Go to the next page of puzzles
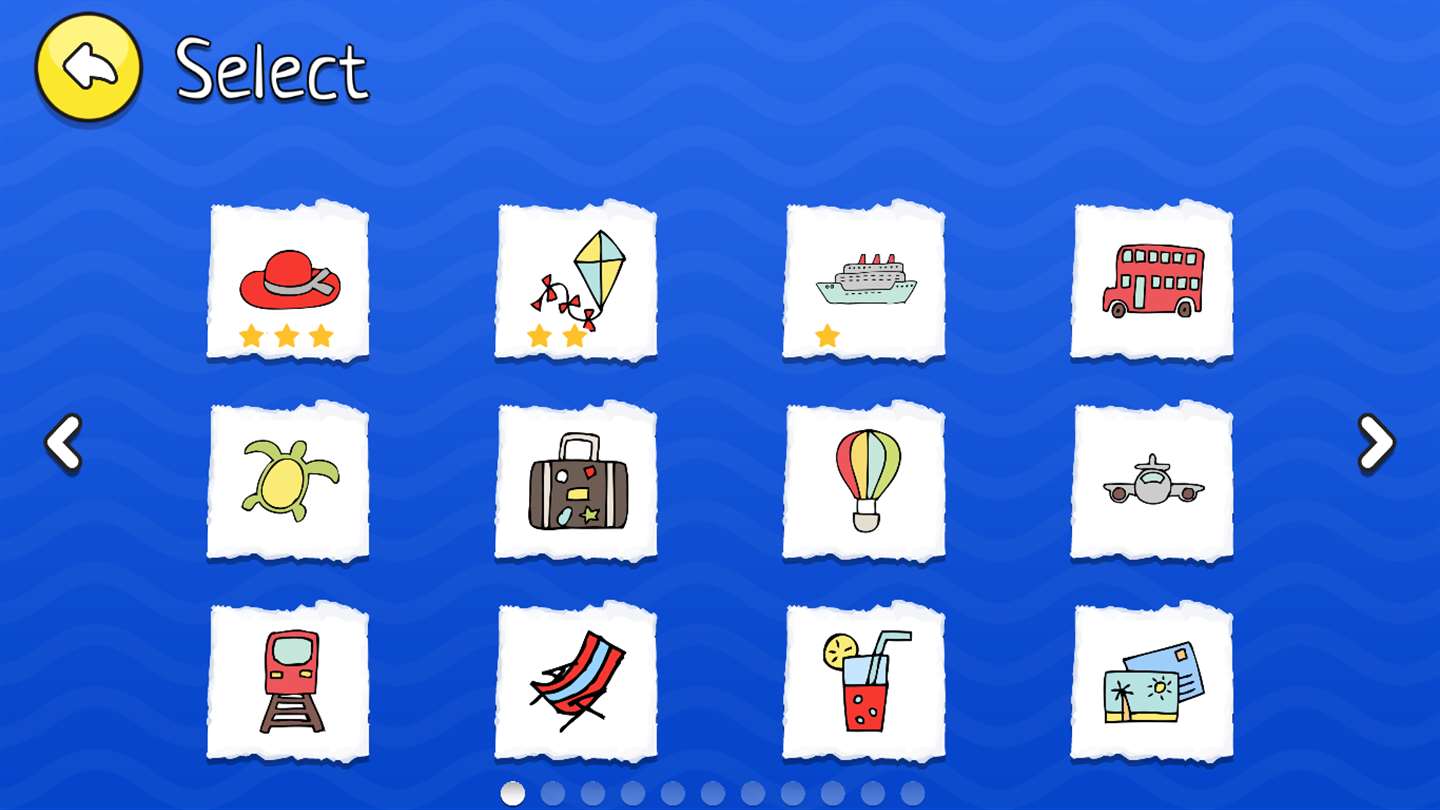 click(x=1376, y=442)
